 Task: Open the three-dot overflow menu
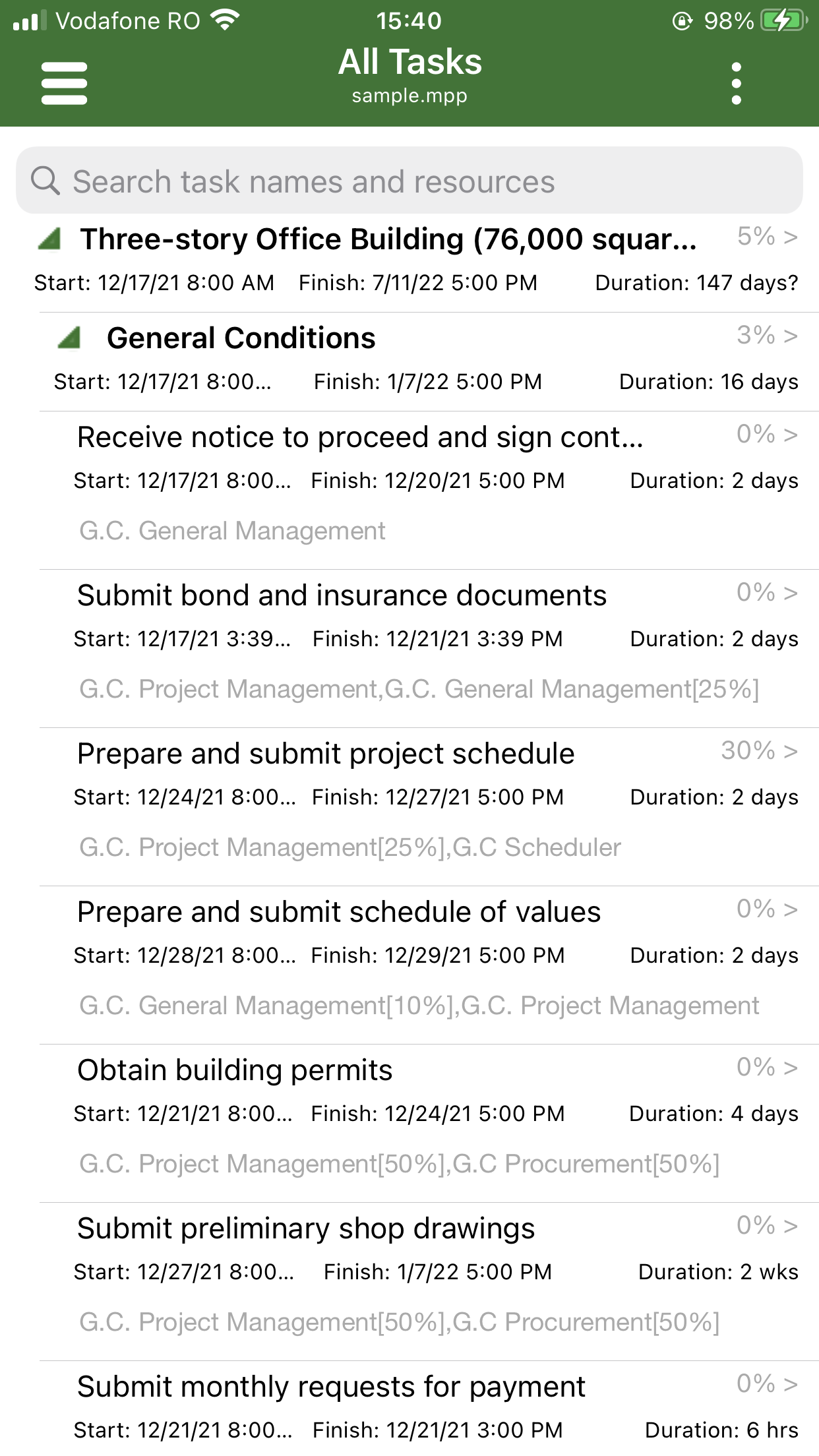(x=737, y=82)
